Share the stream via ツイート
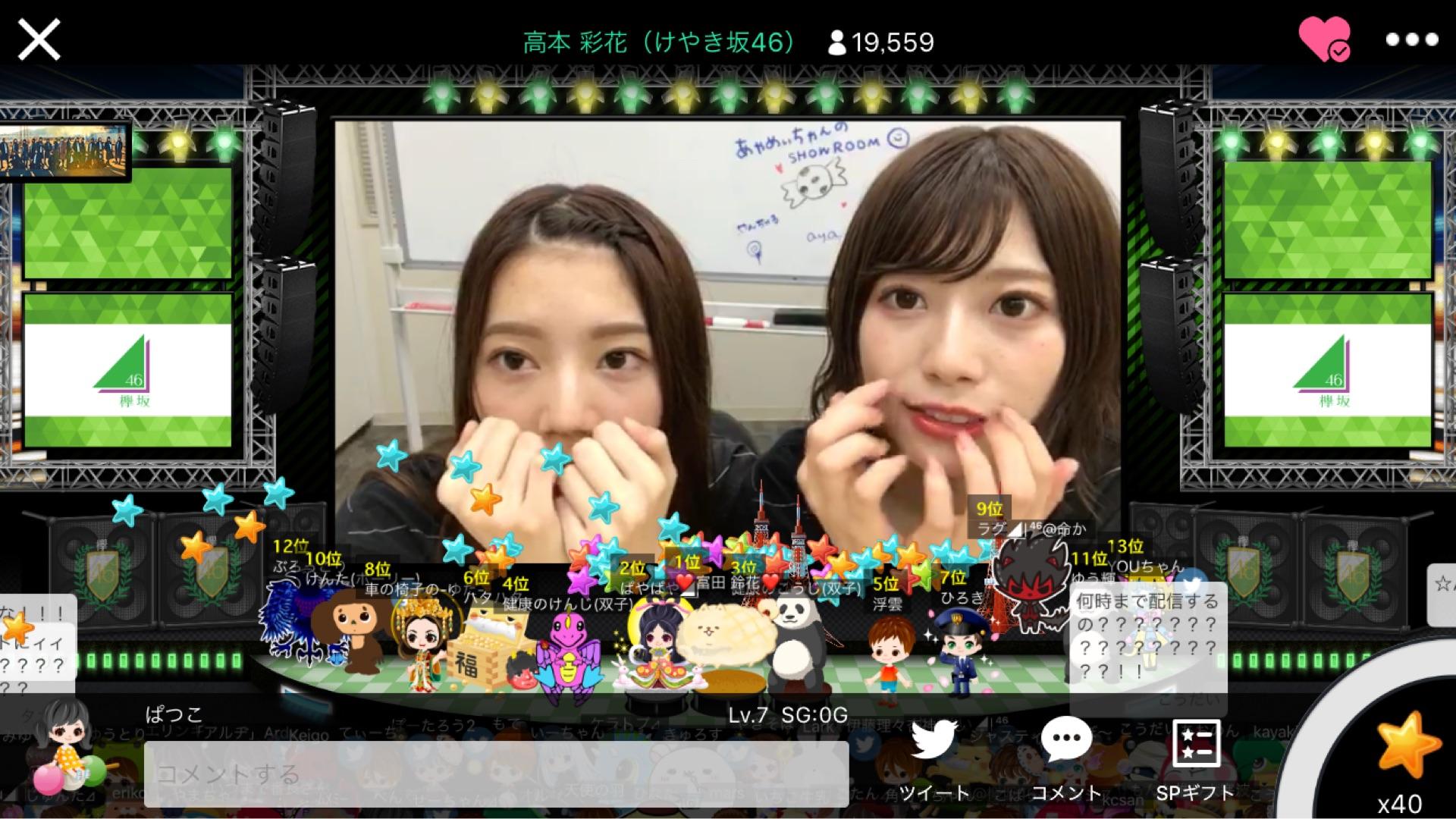This screenshot has width=1456, height=819. pyautogui.click(x=933, y=760)
